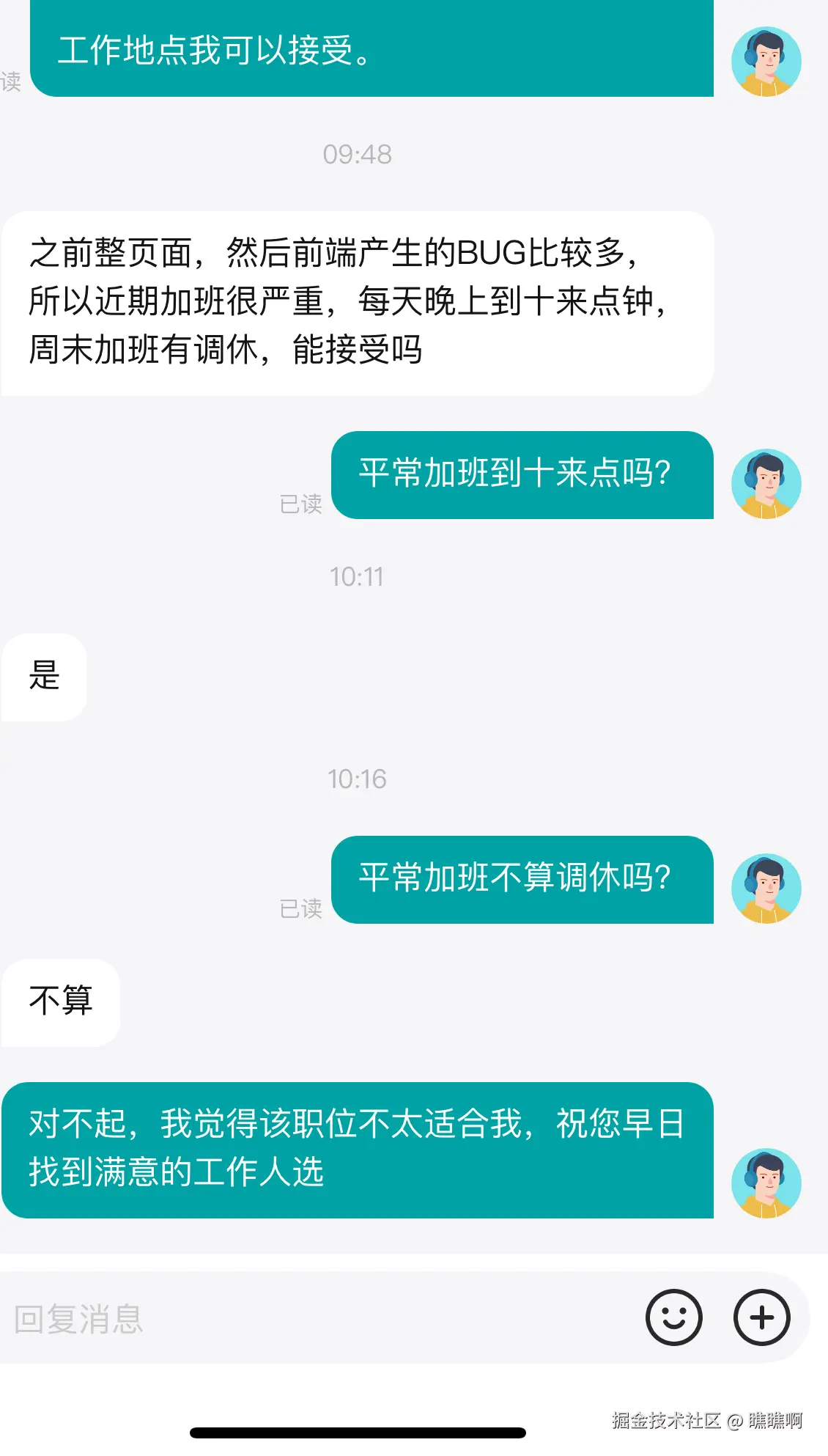This screenshot has height=1456, width=828.
Task: Click avatar next to '平常加班不算调休吗?' message
Action: (x=766, y=887)
